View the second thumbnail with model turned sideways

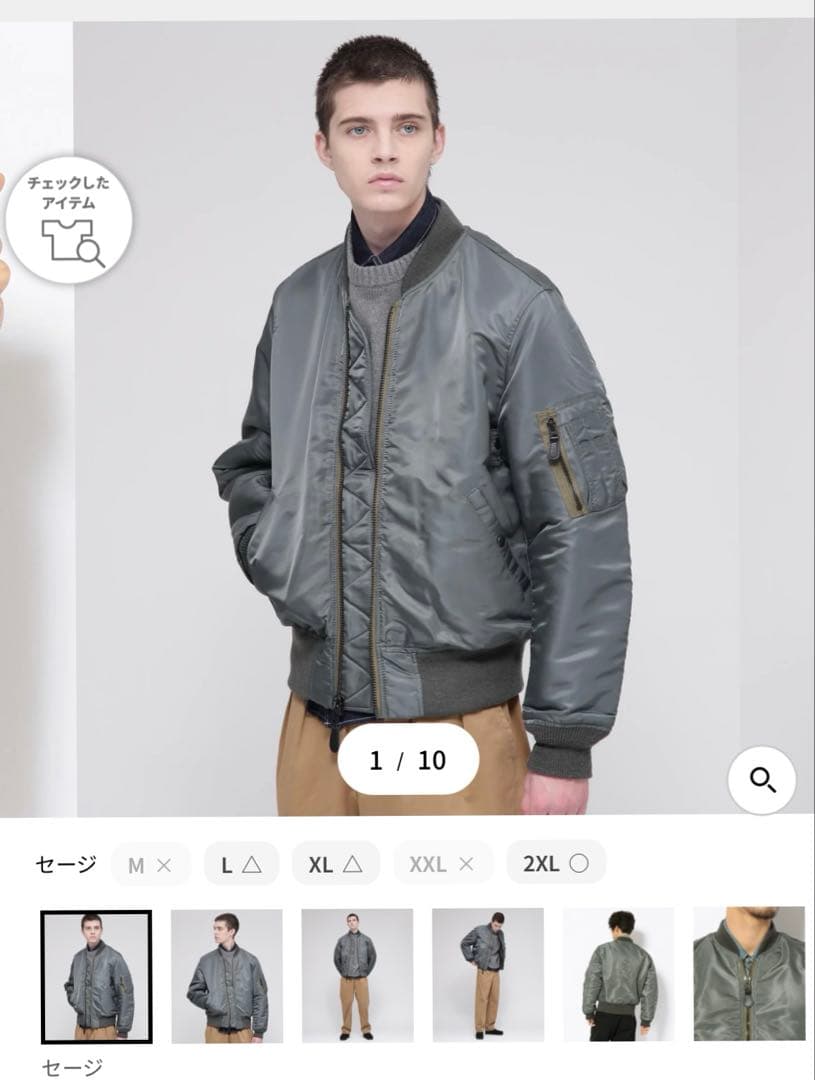coord(227,976)
